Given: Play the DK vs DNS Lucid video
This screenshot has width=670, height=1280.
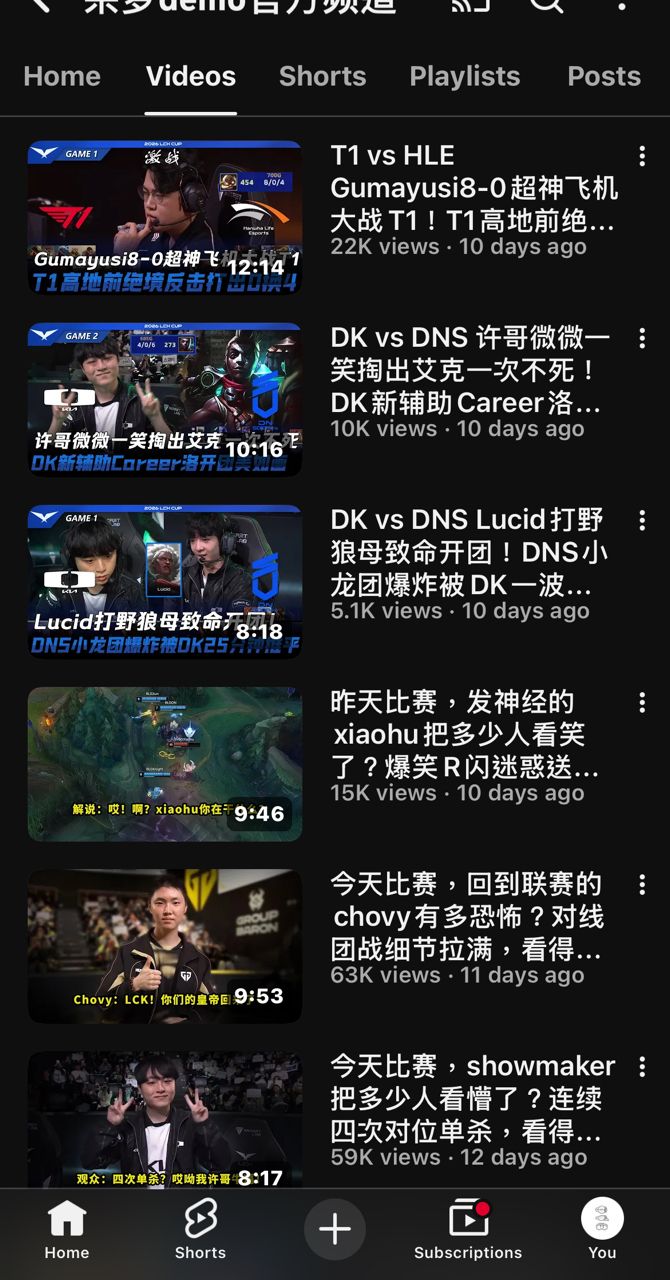Looking at the screenshot, I should coord(165,581).
